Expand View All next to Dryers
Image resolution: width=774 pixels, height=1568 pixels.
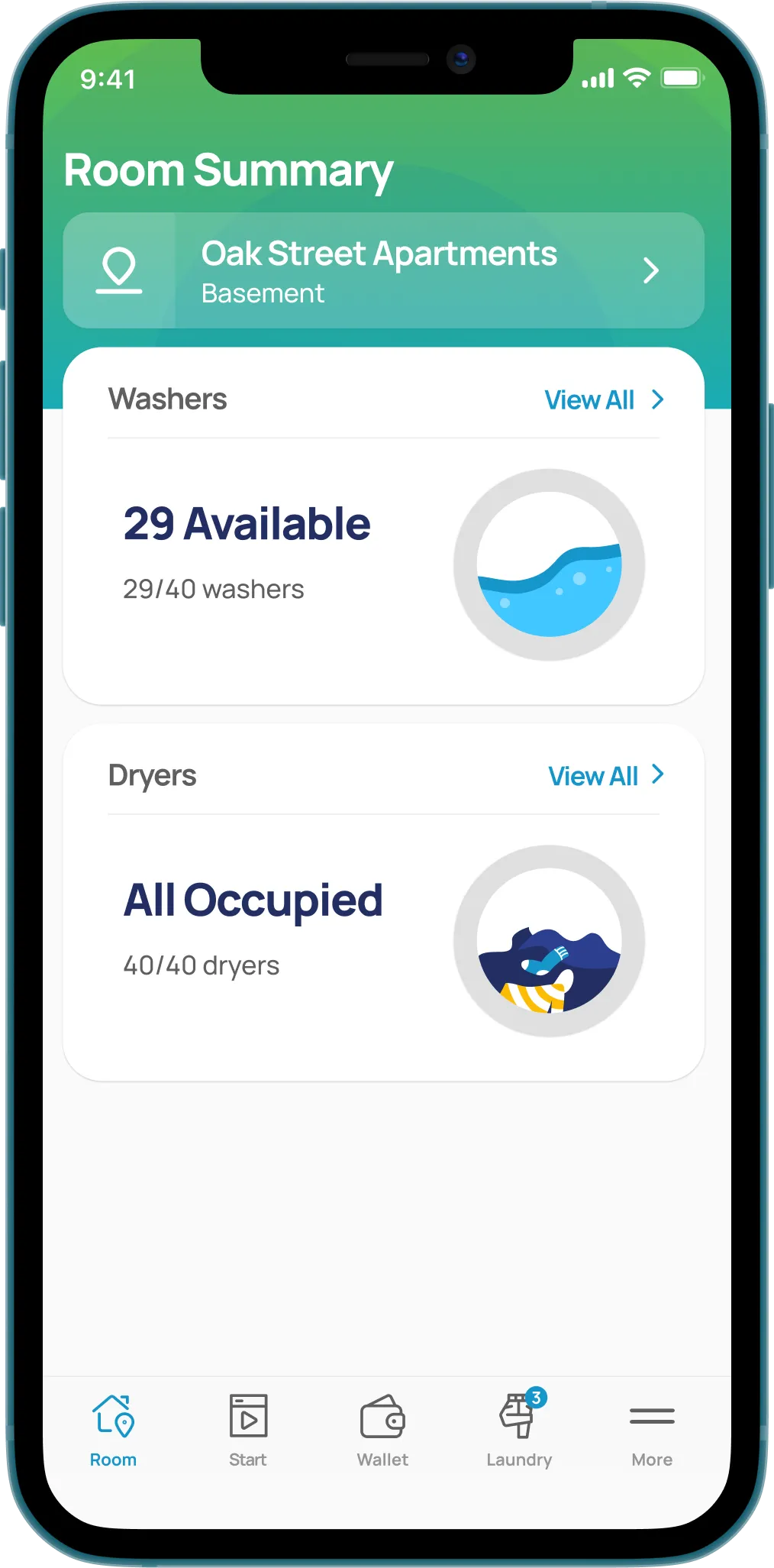[604, 775]
